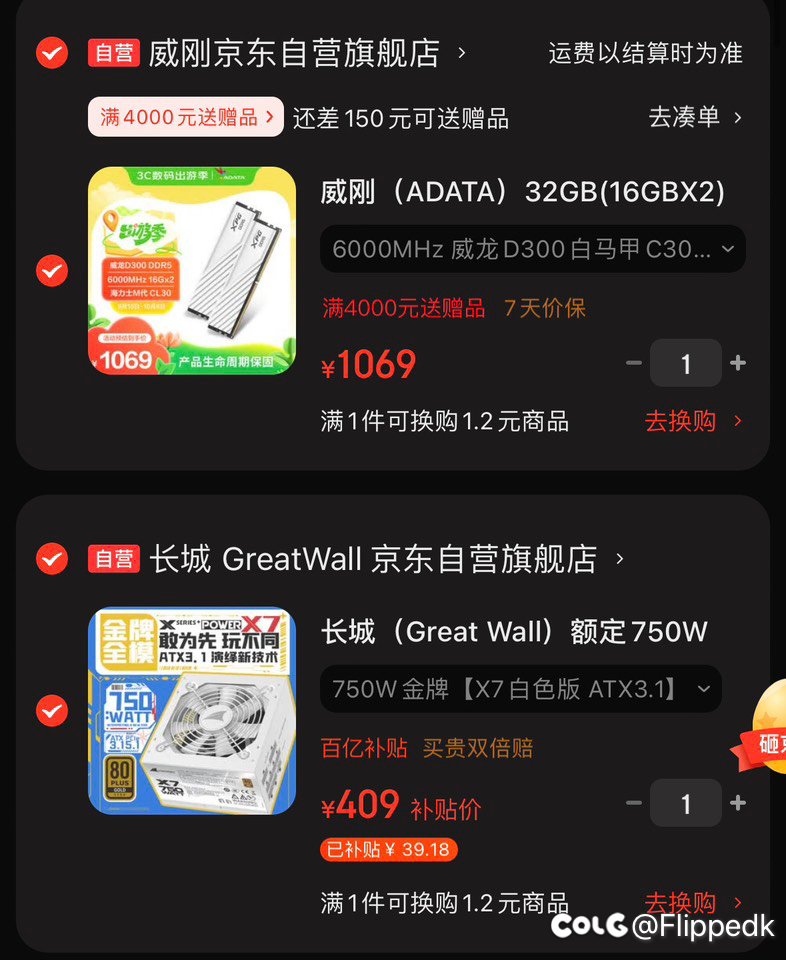Decrease the ADATA memory quantity
This screenshot has width=786, height=960.
point(634,363)
